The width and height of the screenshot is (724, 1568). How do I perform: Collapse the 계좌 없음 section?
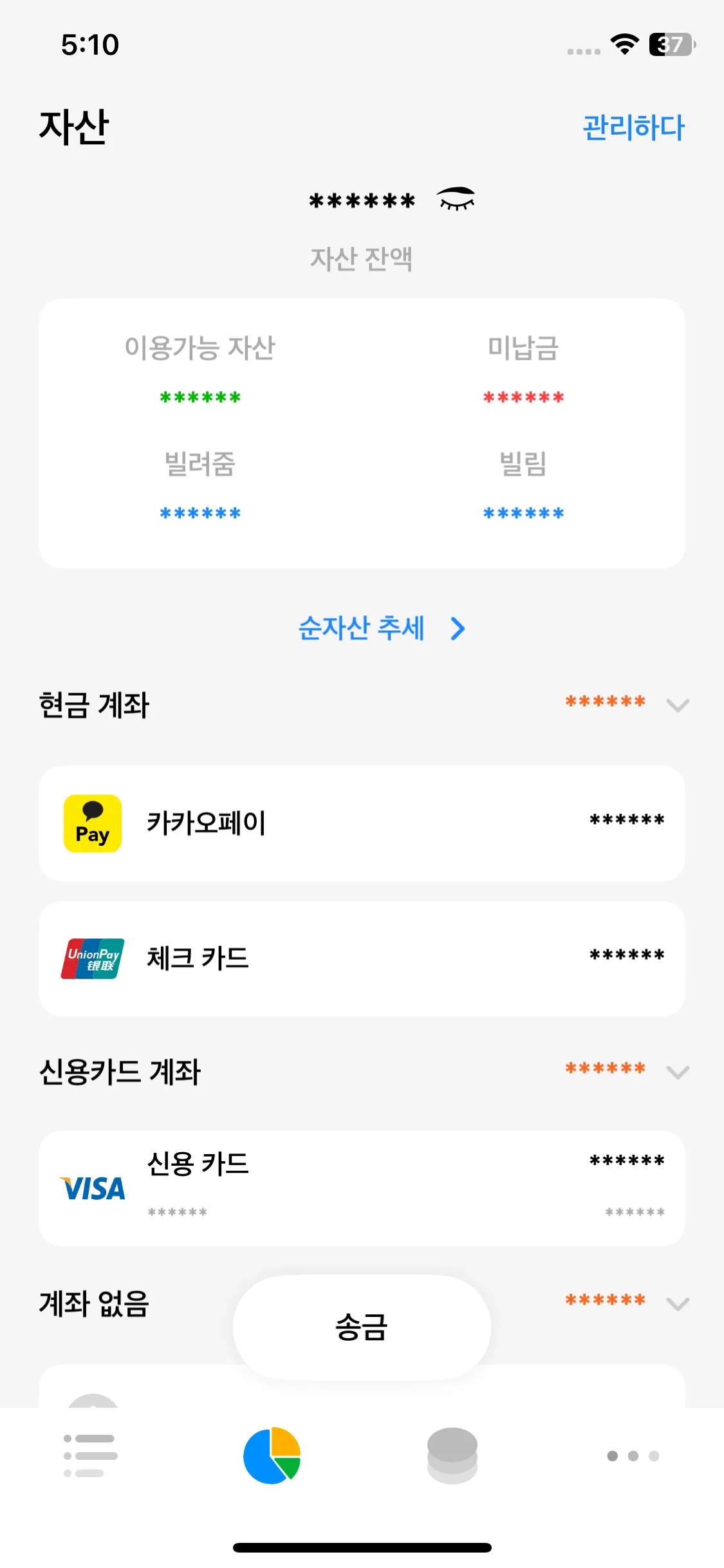point(678,1304)
